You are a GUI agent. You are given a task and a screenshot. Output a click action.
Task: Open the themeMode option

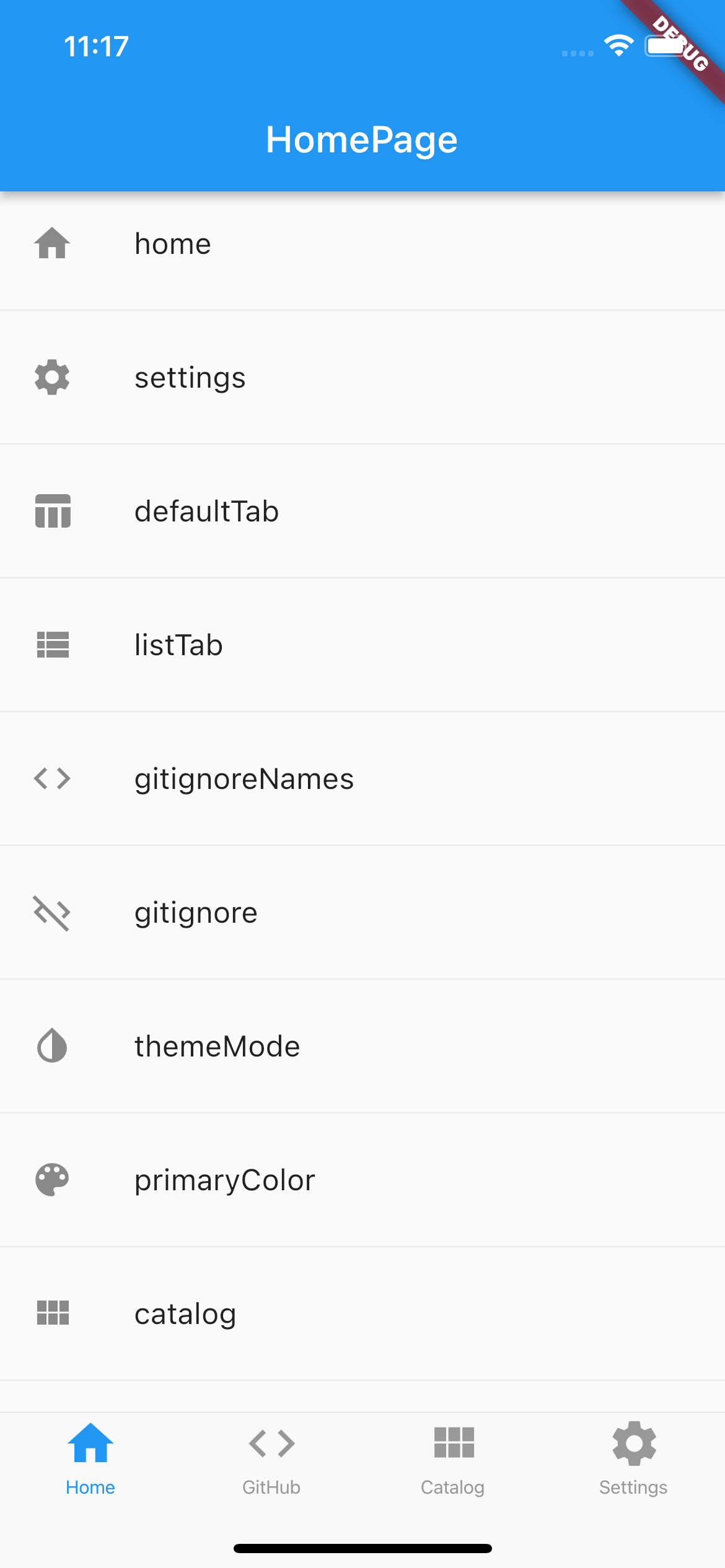(x=362, y=1046)
